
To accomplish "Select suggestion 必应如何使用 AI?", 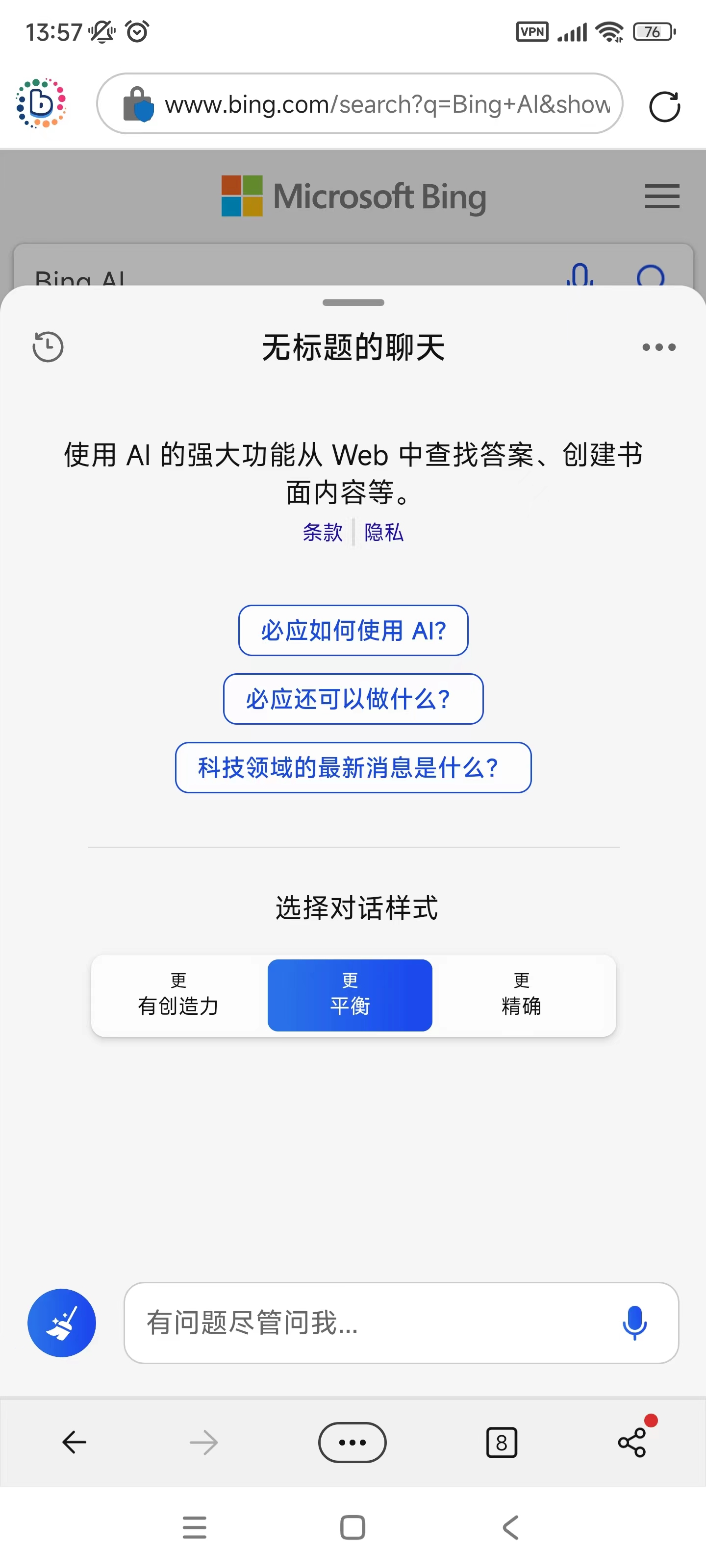I will click(x=353, y=630).
